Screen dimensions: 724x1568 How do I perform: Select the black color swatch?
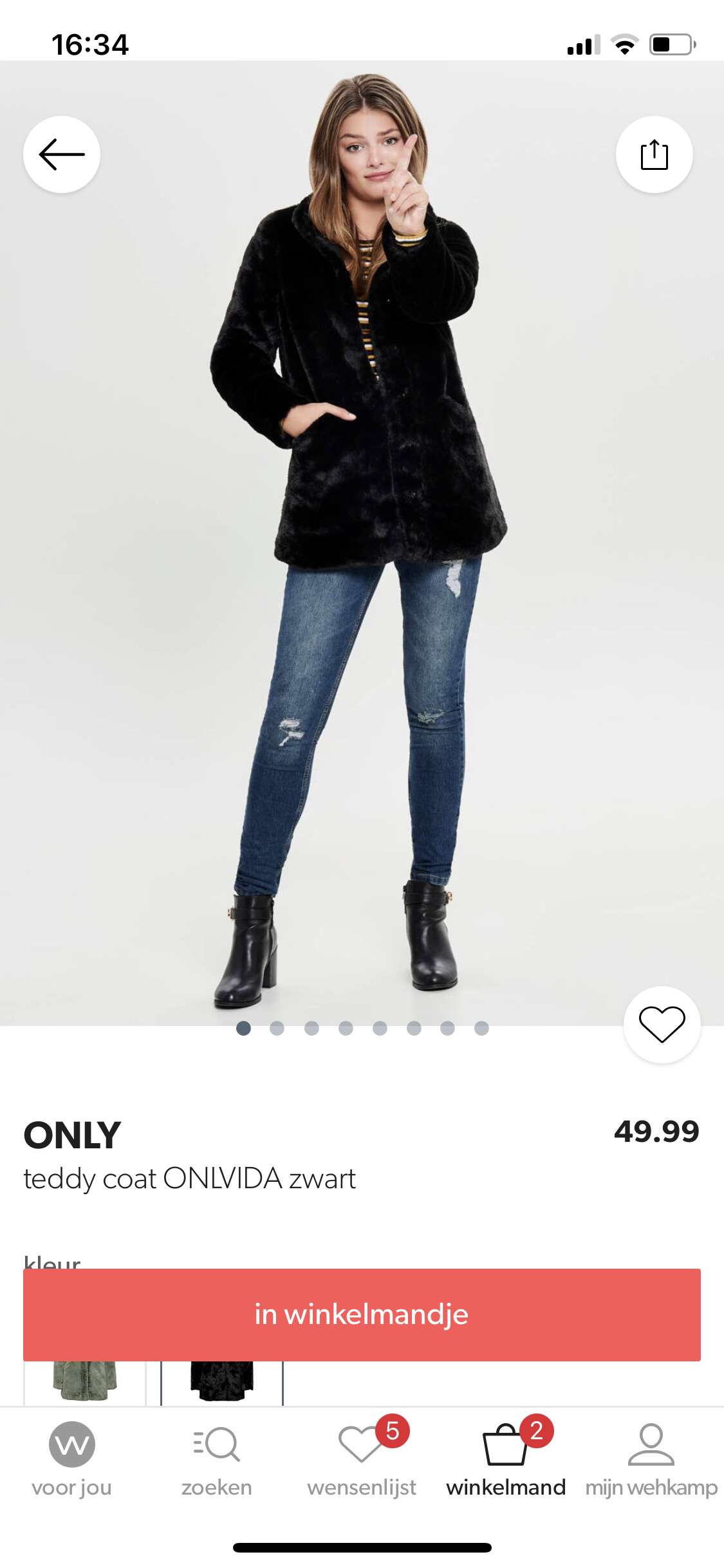222,1383
